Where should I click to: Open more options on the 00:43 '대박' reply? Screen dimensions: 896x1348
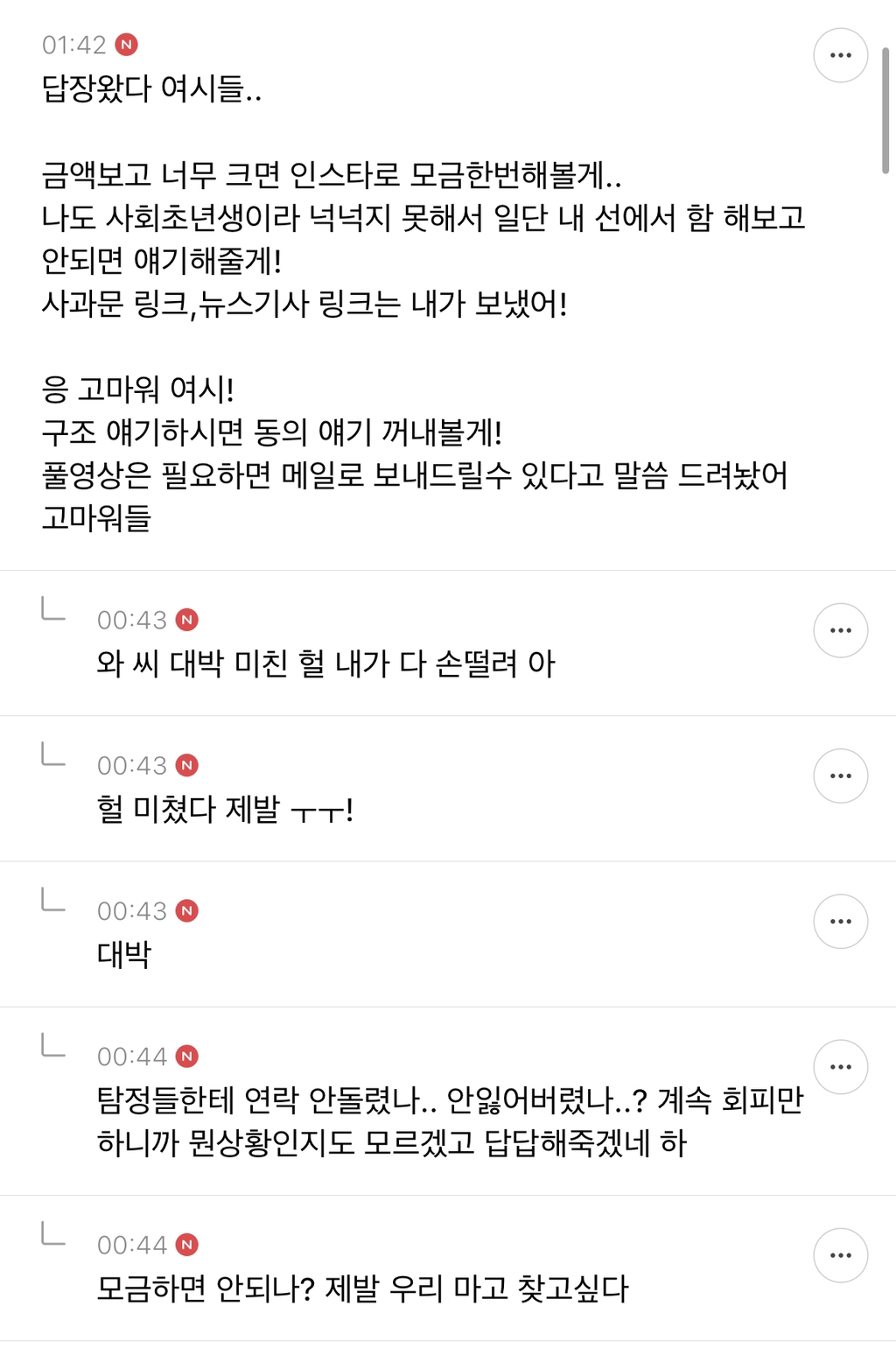pyautogui.click(x=840, y=921)
